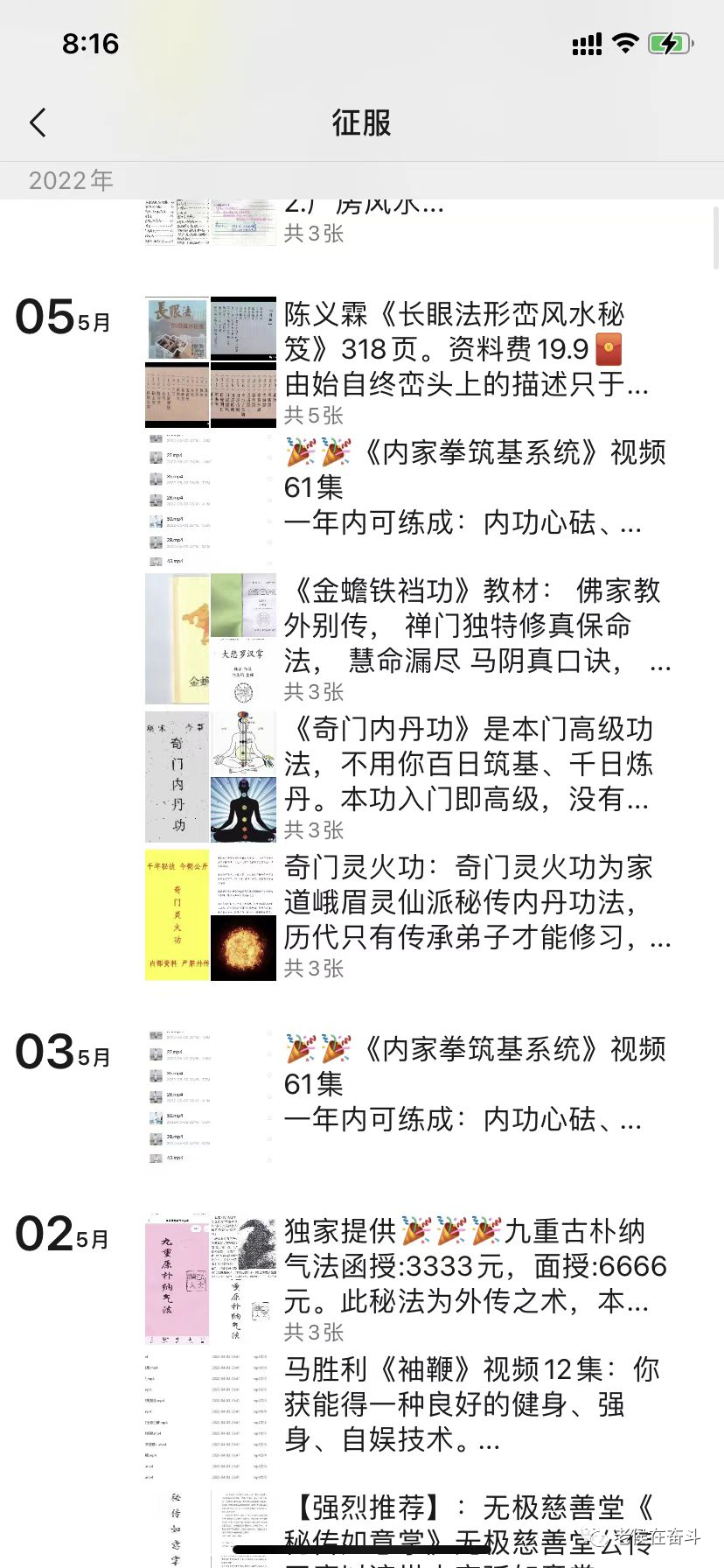This screenshot has width=724, height=1568.
Task: Tap the back arrow icon at top left
Action: pos(37,122)
